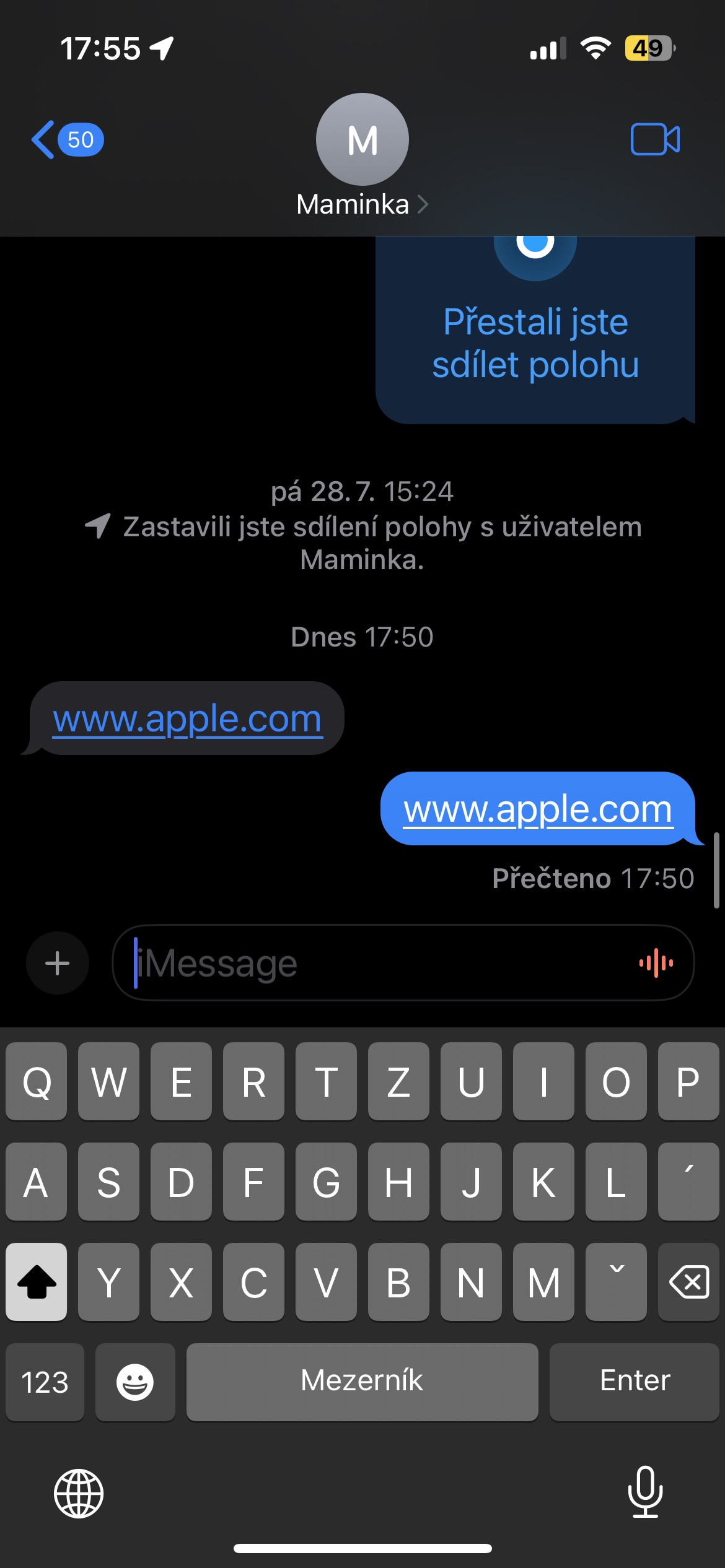The height and width of the screenshot is (1568, 725).
Task: Start a FaceTime video call
Action: point(655,139)
